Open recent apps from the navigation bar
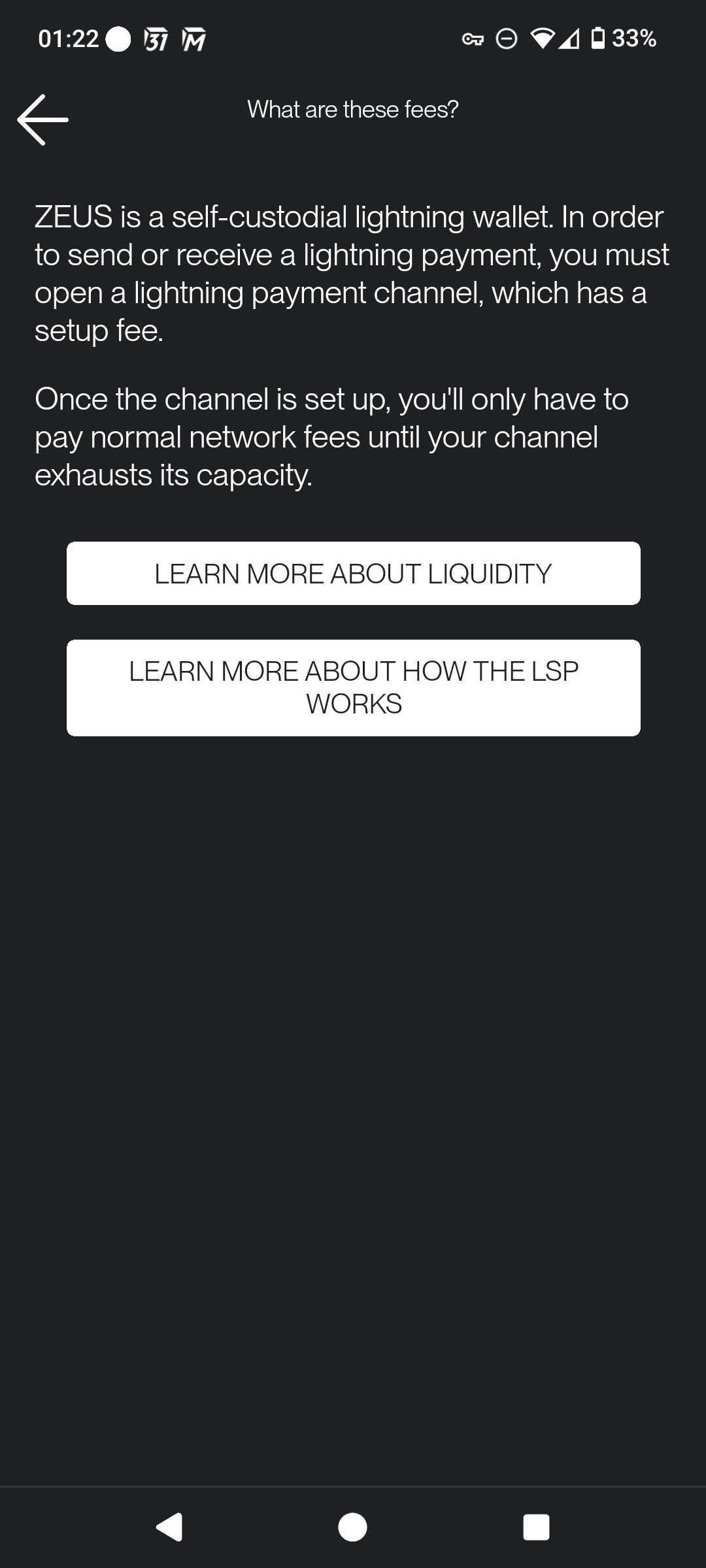 [536, 1527]
